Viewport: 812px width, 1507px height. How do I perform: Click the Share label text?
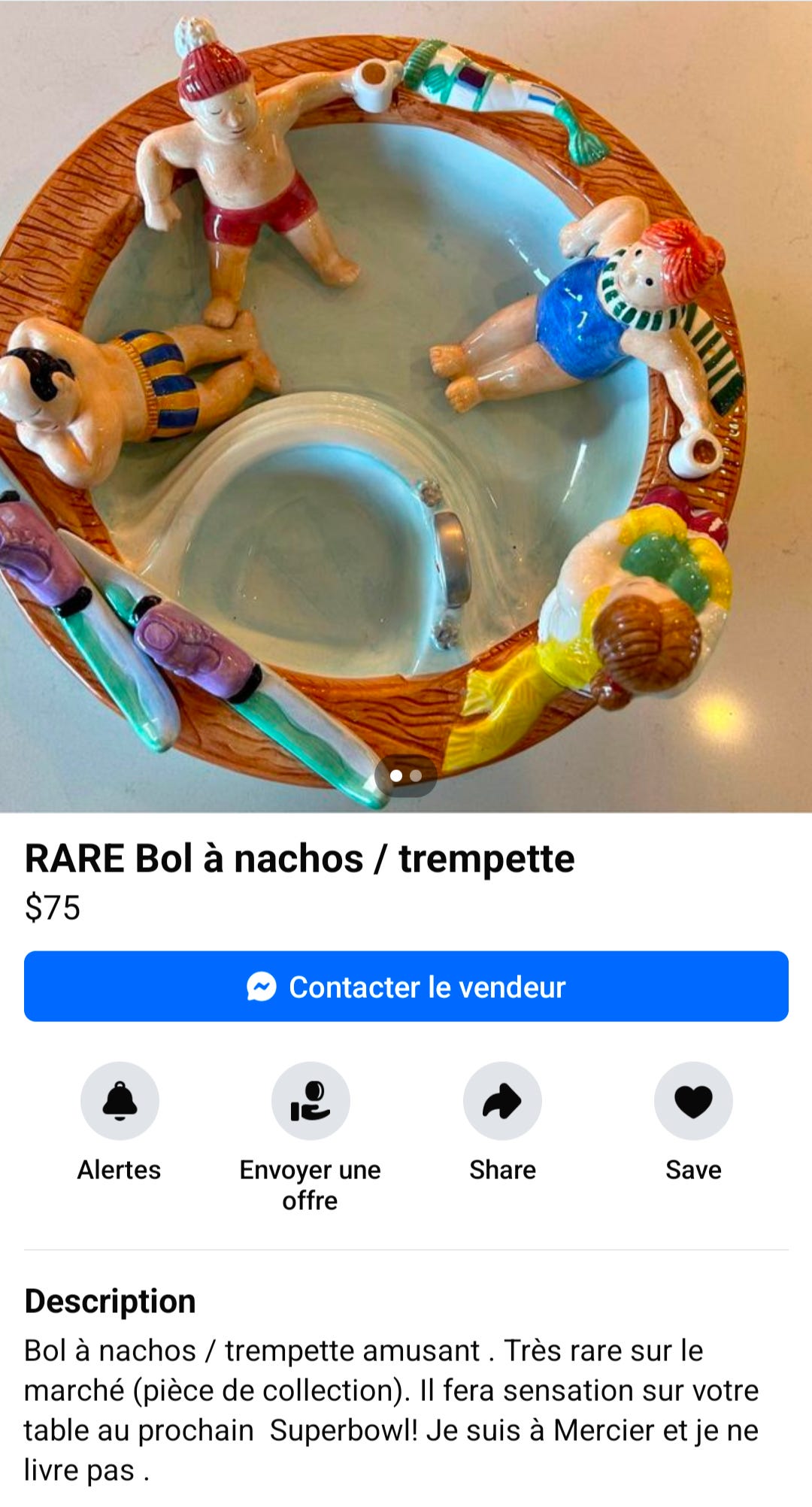click(501, 1170)
